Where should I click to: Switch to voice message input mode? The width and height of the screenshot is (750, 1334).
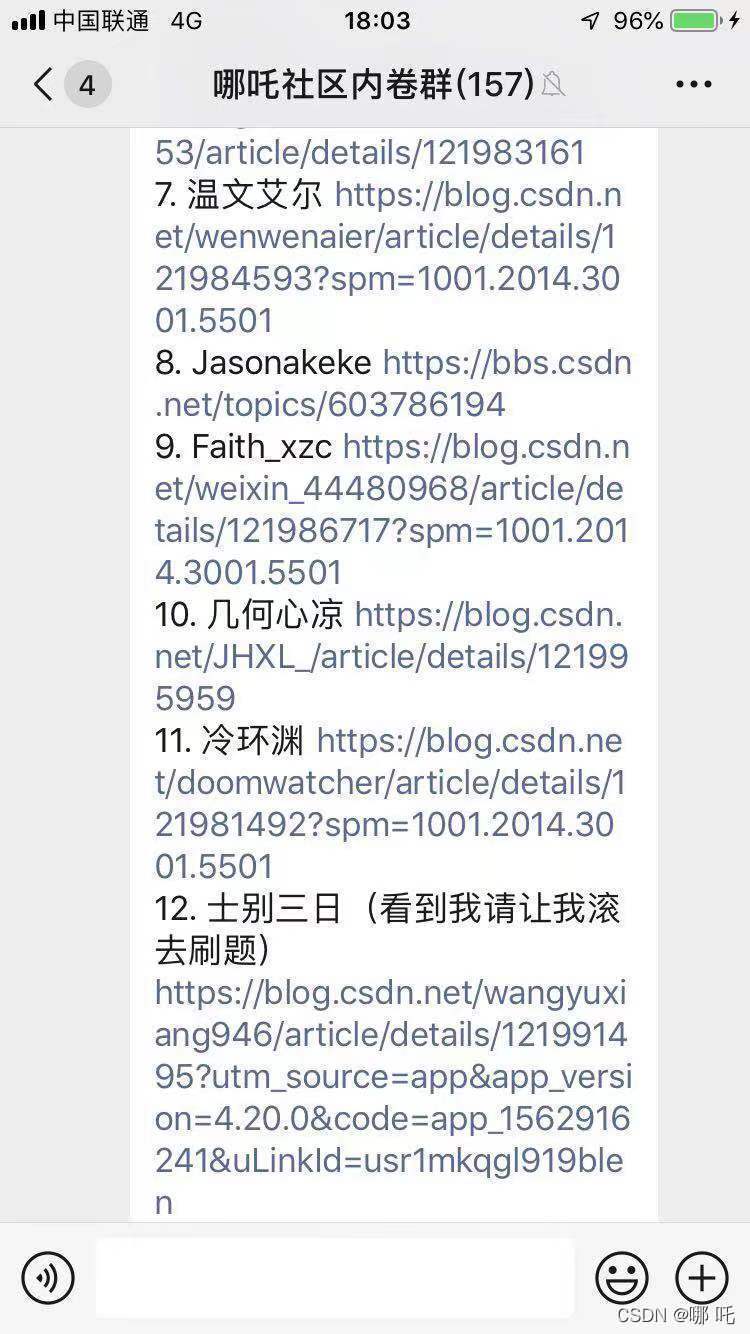coord(47,1277)
